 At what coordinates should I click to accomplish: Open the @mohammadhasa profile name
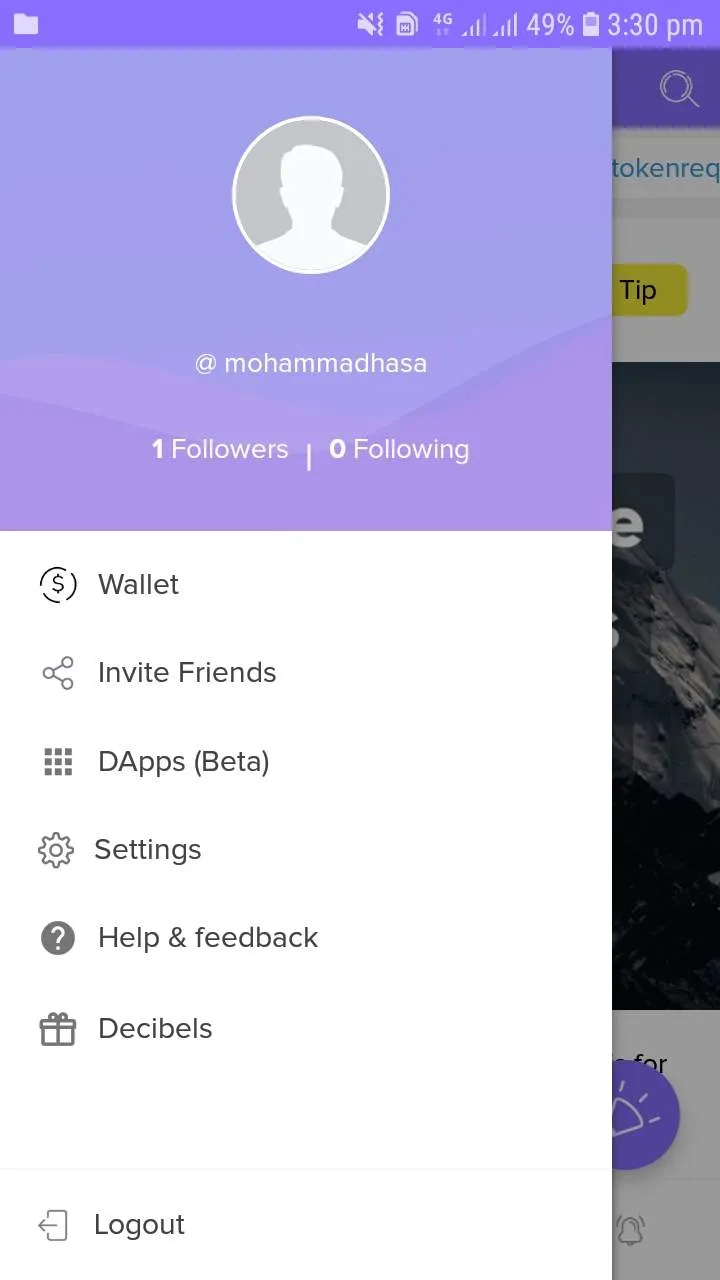tap(311, 363)
